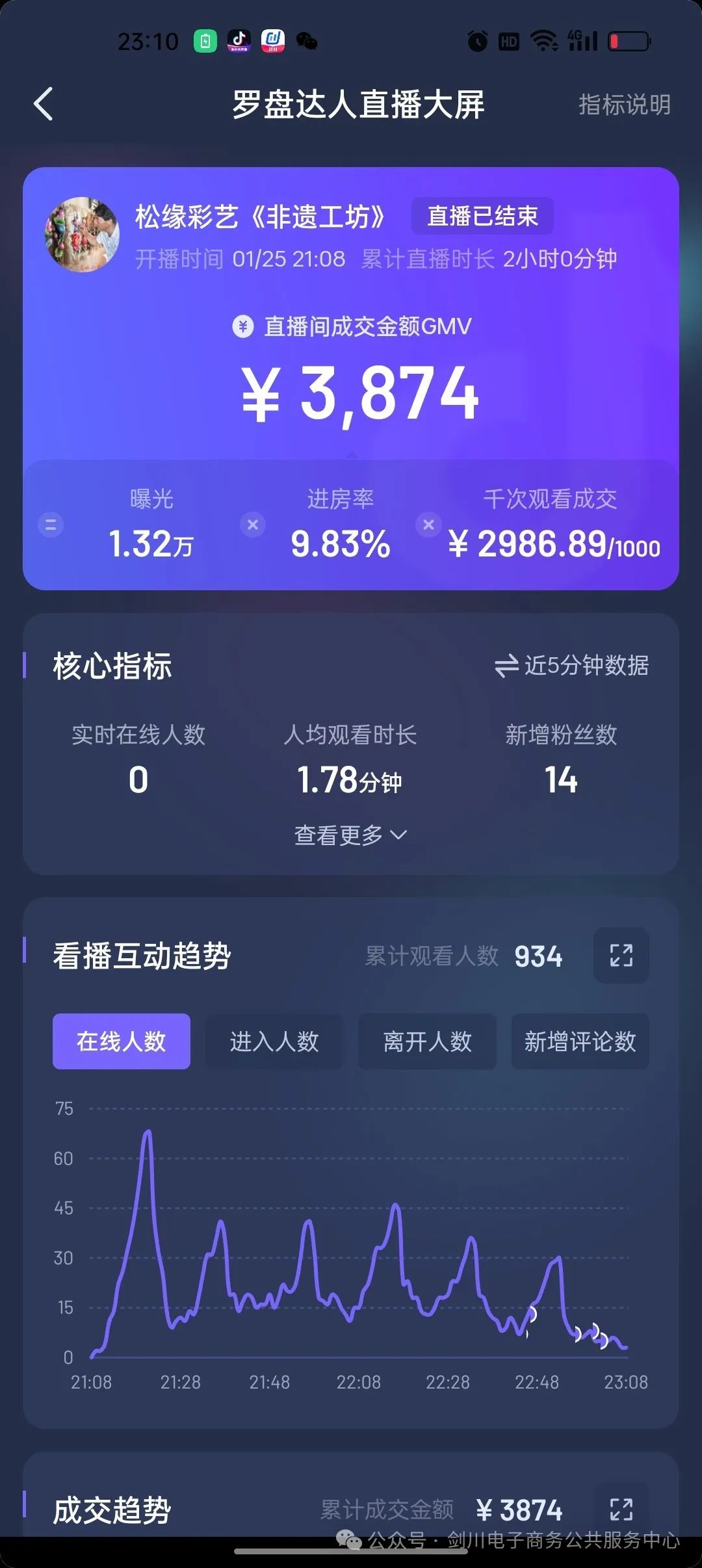Open 指标说明 indicator explanation

[x=624, y=105]
